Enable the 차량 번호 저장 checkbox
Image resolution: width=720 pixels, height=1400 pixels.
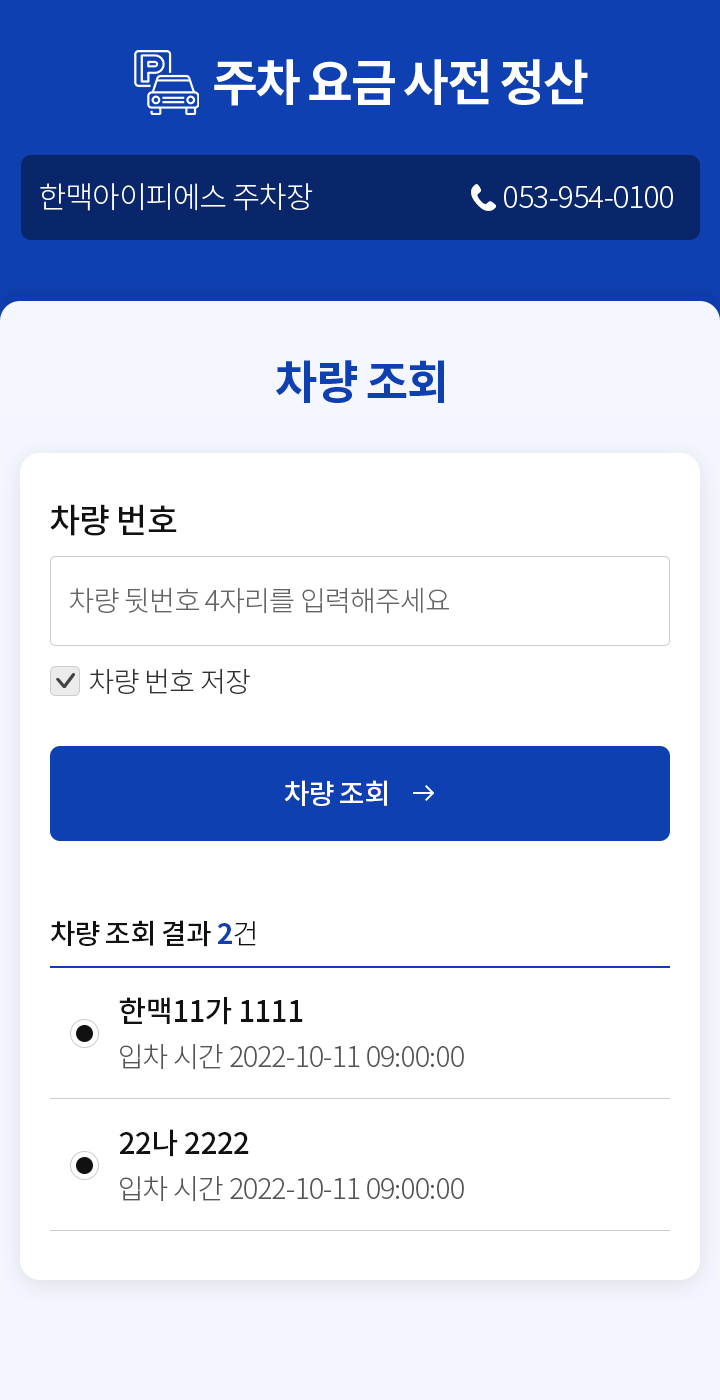[65, 681]
